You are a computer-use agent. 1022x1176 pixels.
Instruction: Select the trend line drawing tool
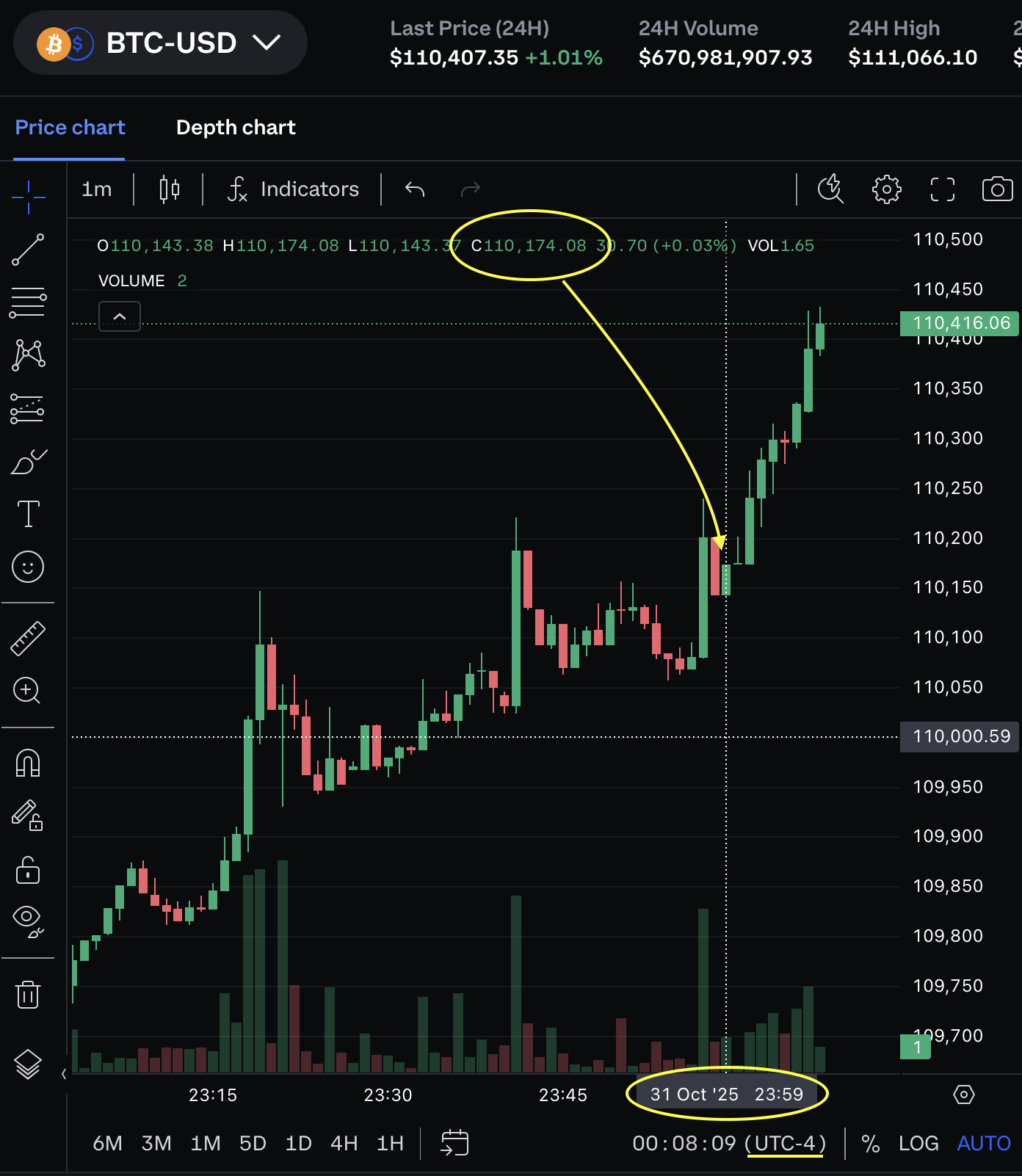pyautogui.click(x=28, y=250)
